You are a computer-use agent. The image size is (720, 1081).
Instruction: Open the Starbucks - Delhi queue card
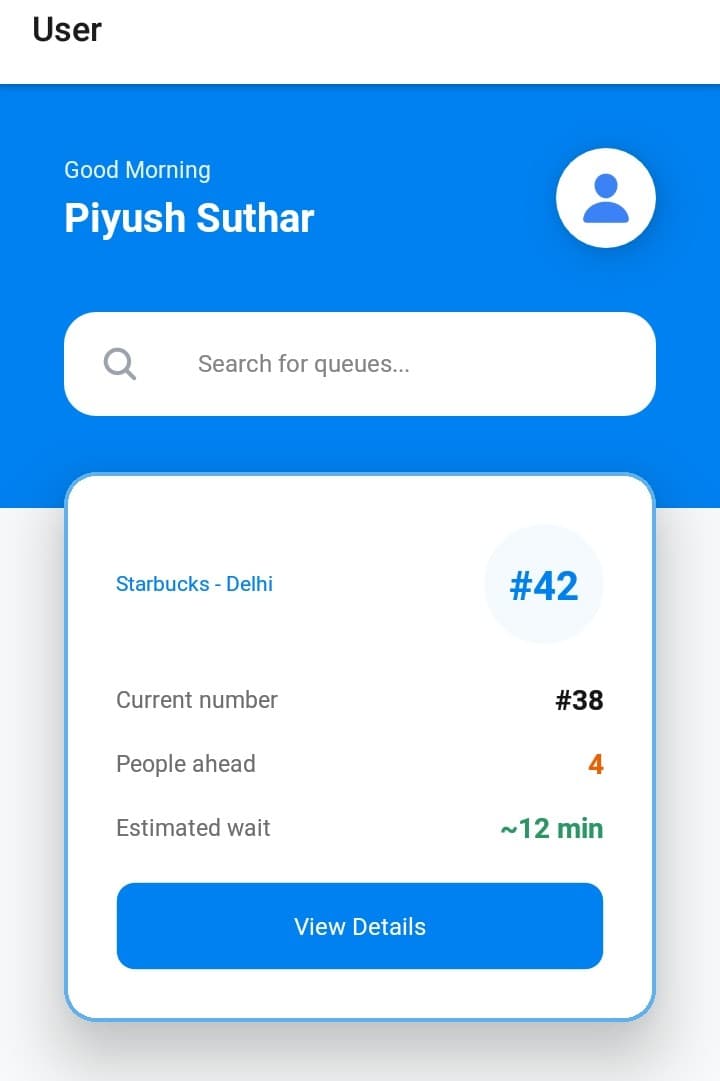pyautogui.click(x=194, y=584)
